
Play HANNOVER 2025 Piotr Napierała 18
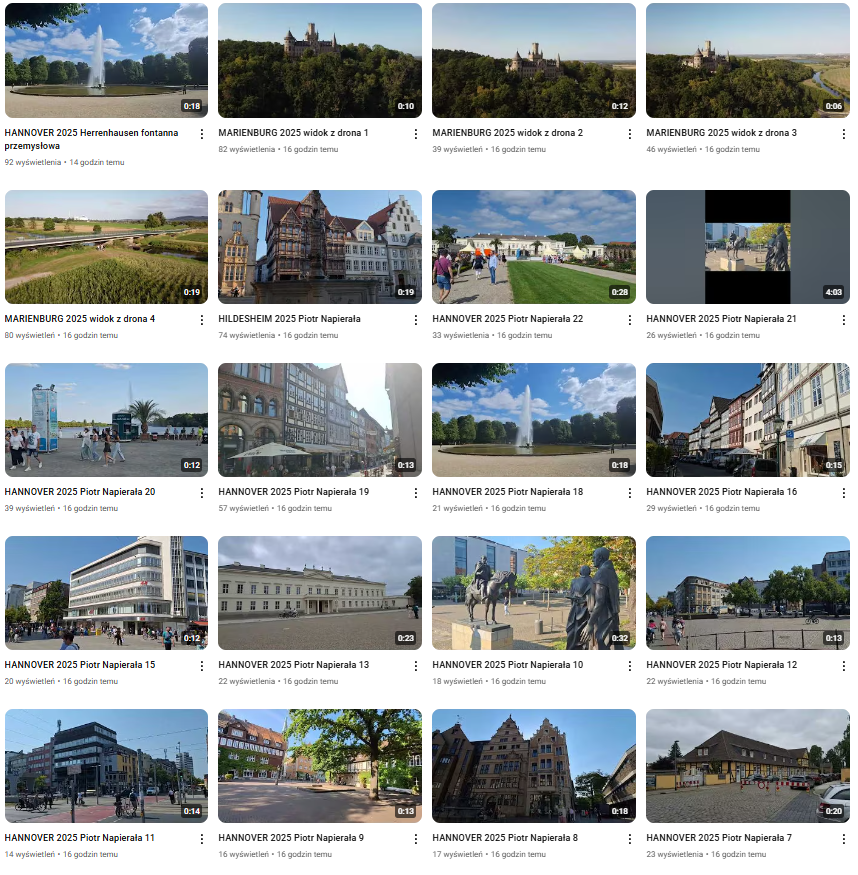[533, 420]
